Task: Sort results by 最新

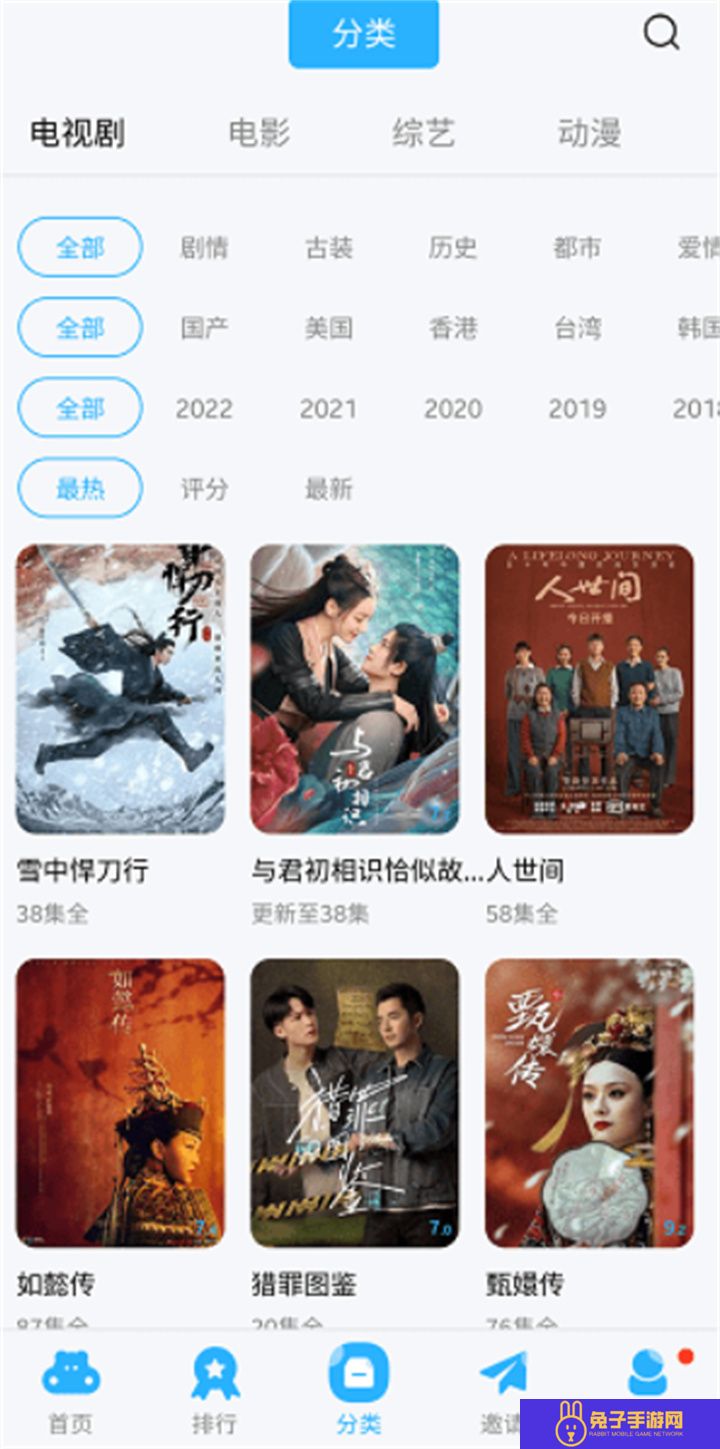Action: (x=329, y=489)
